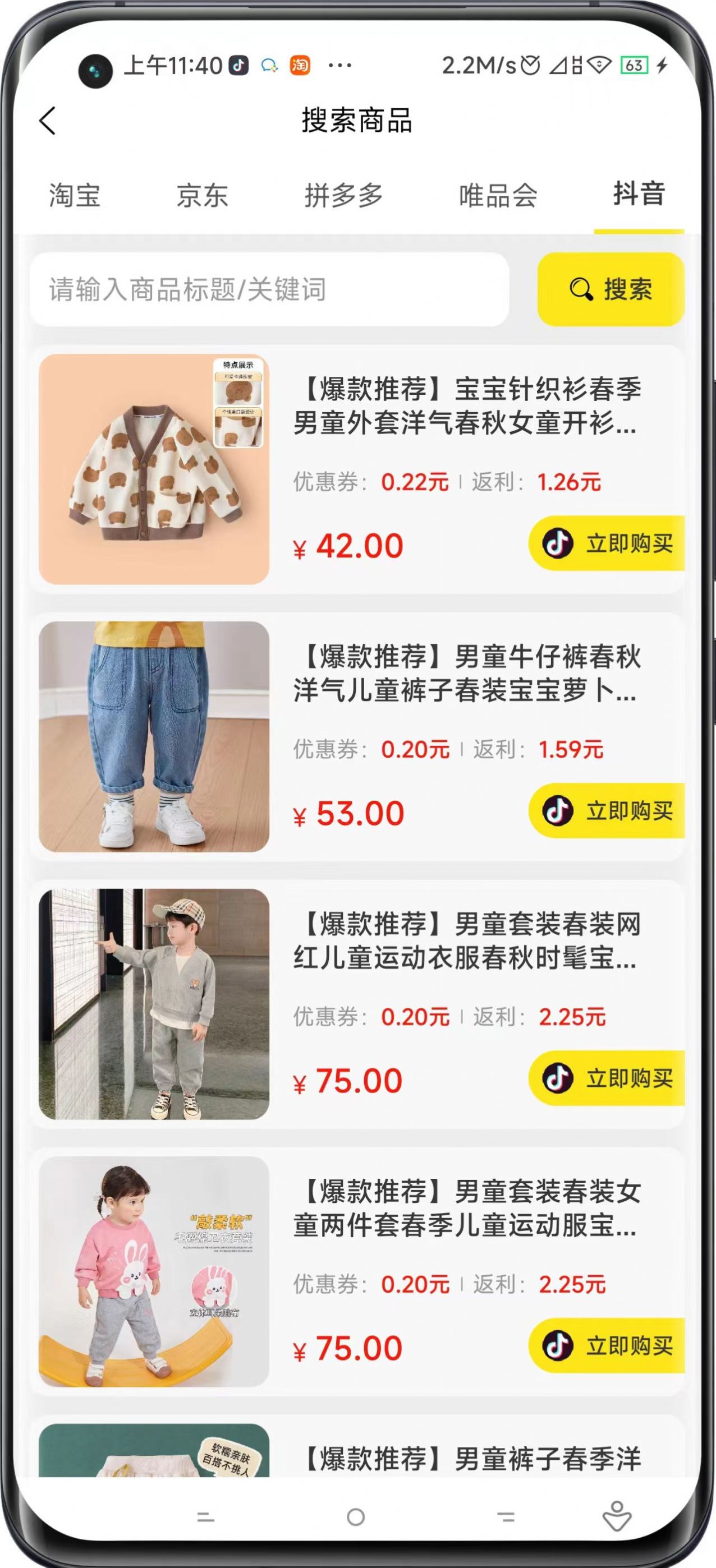The image size is (716, 1568).
Task: Select the 拼多多 tab
Action: [x=343, y=195]
